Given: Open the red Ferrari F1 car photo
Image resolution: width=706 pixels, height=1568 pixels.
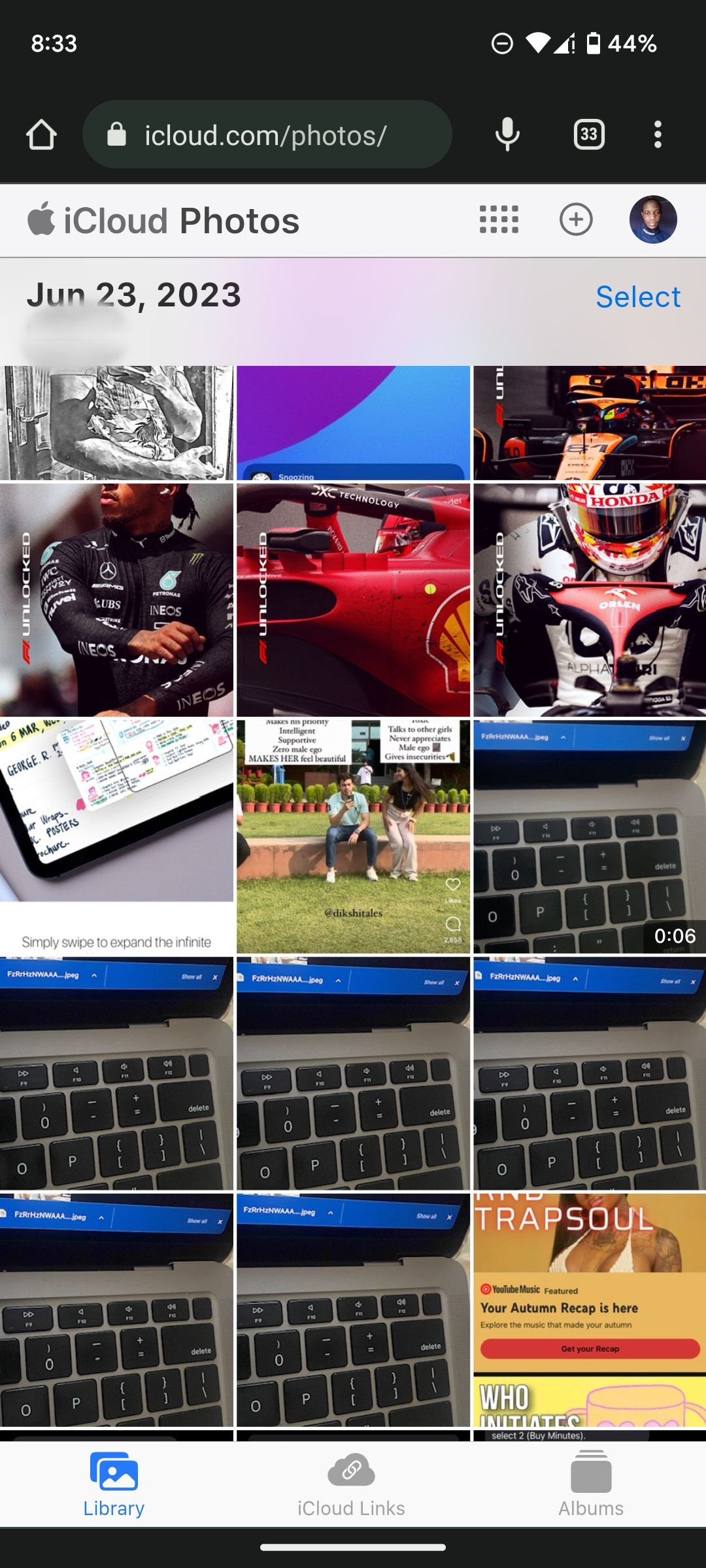Looking at the screenshot, I should [x=353, y=598].
